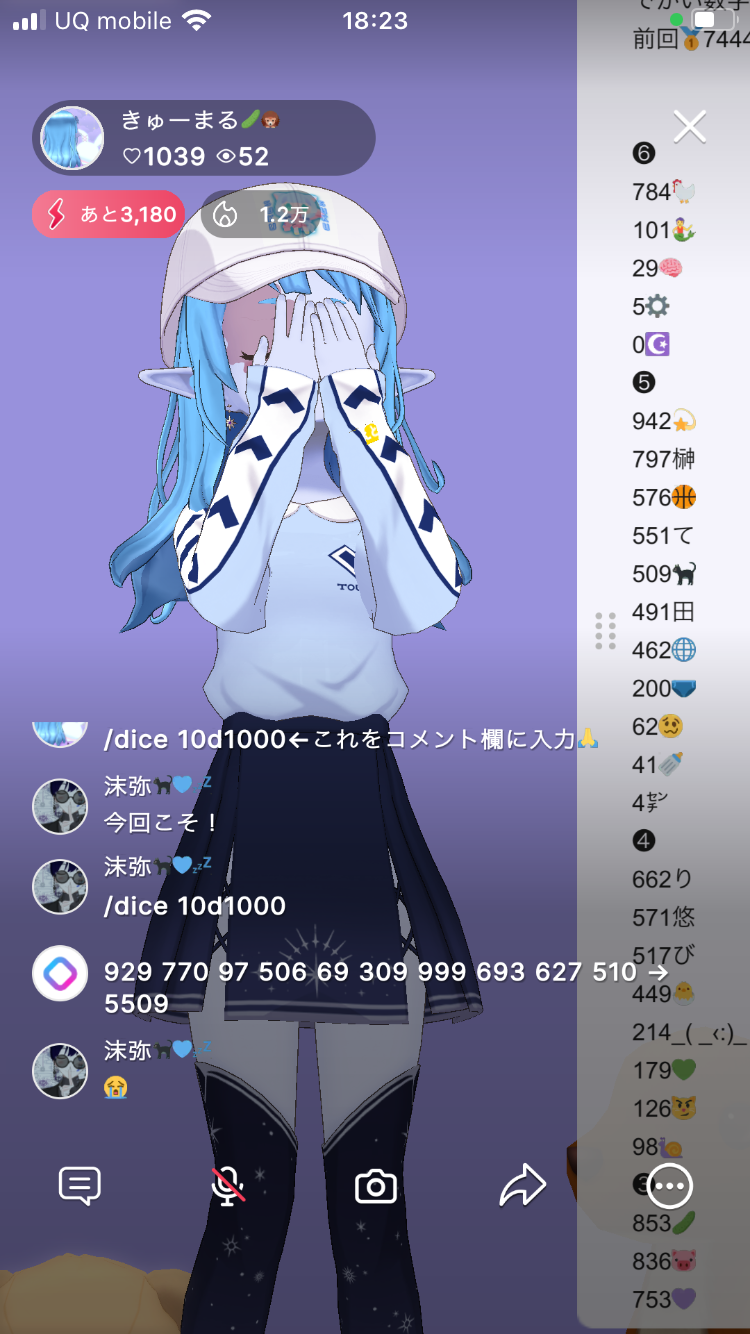Open streamer きゅーまる's profile
Viewport: 750px width, 1334px height.
coord(72,138)
